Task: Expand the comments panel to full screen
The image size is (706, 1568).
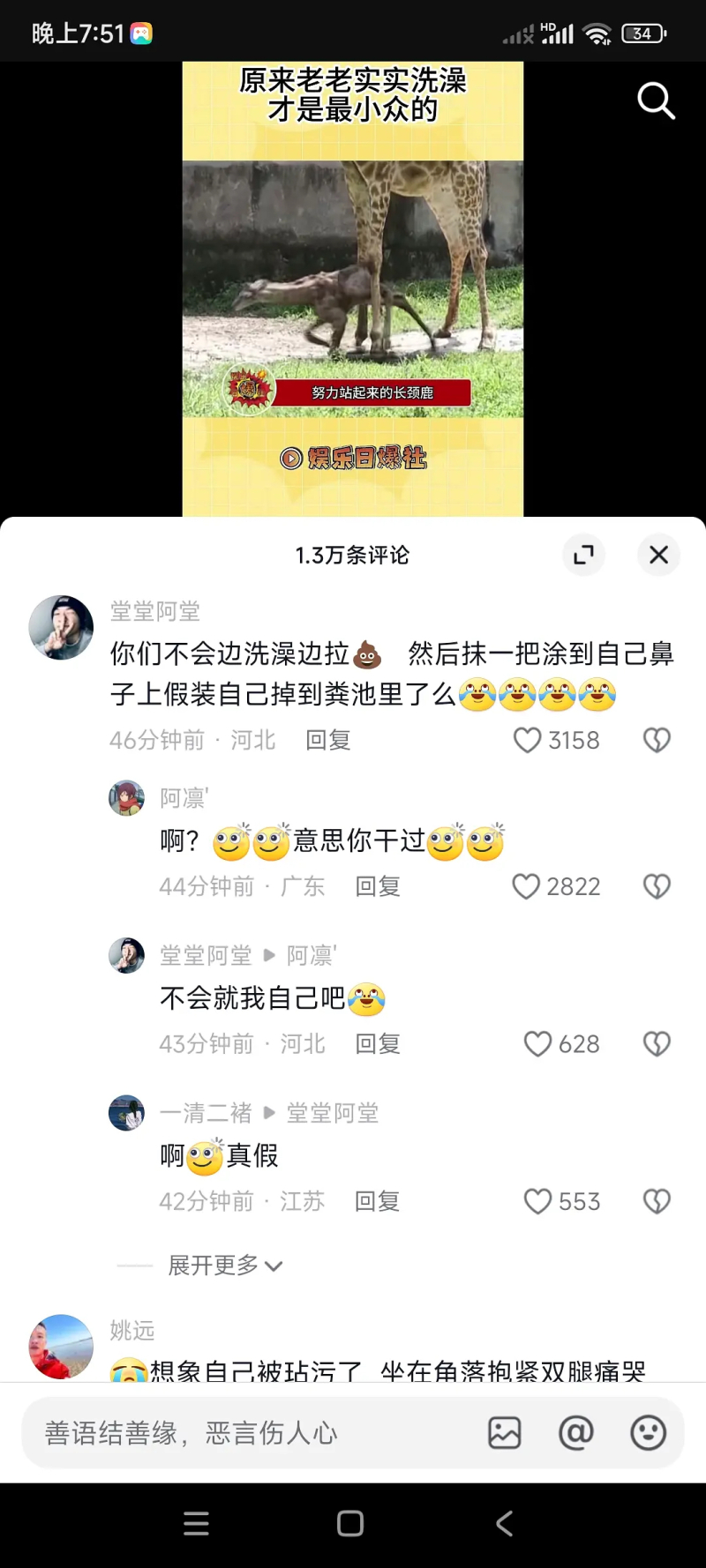Action: pyautogui.click(x=583, y=555)
